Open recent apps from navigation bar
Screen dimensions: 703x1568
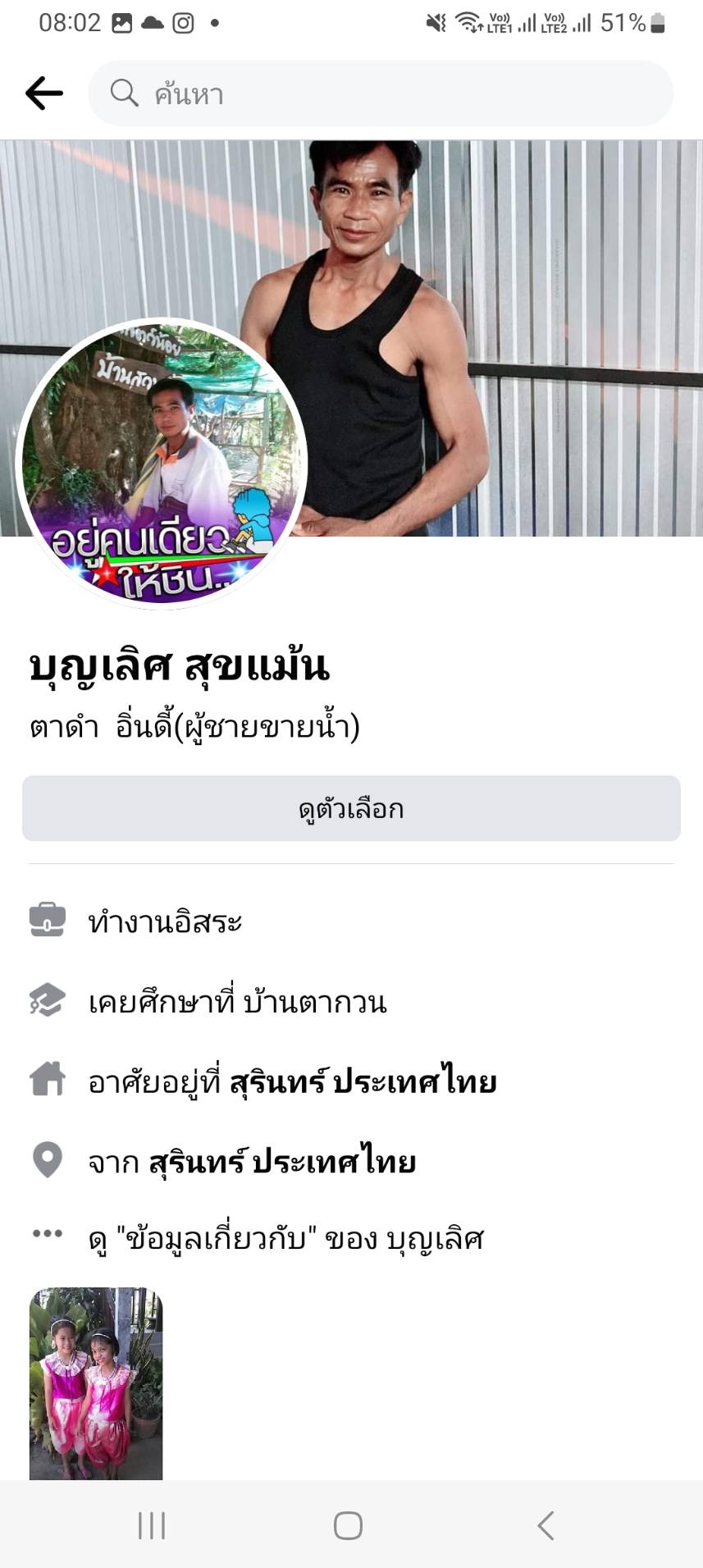[152, 1525]
